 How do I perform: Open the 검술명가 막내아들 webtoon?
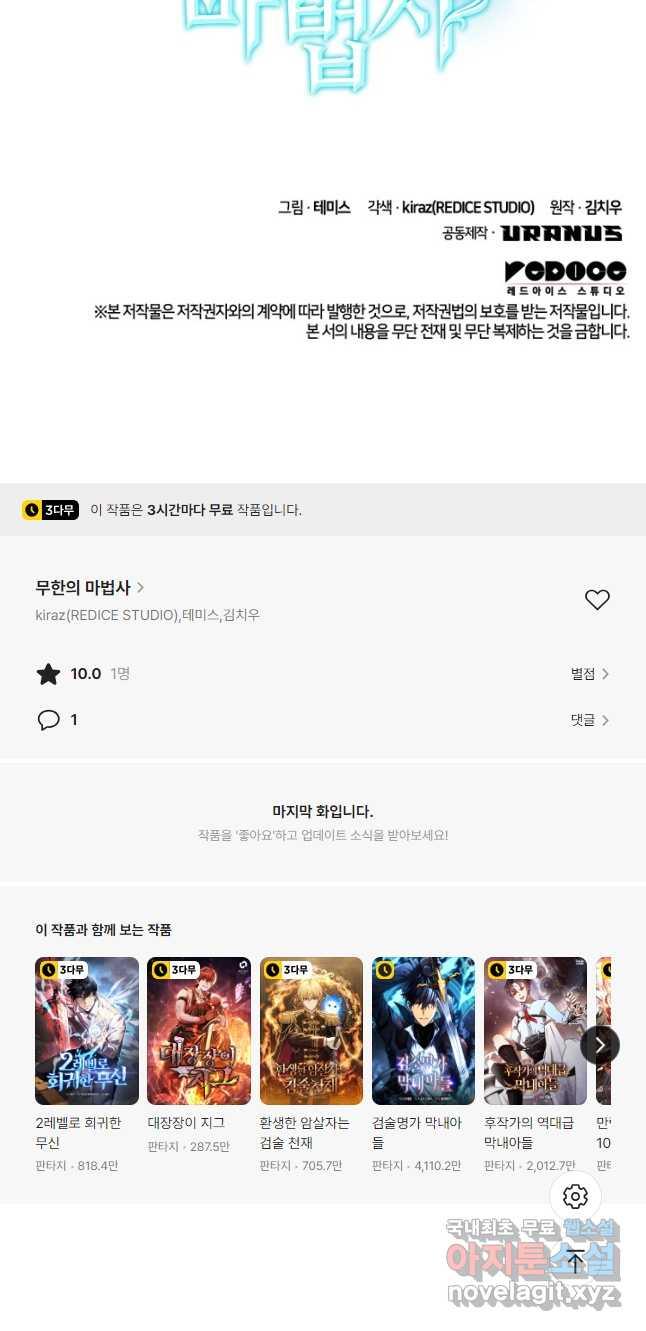[x=423, y=1031]
